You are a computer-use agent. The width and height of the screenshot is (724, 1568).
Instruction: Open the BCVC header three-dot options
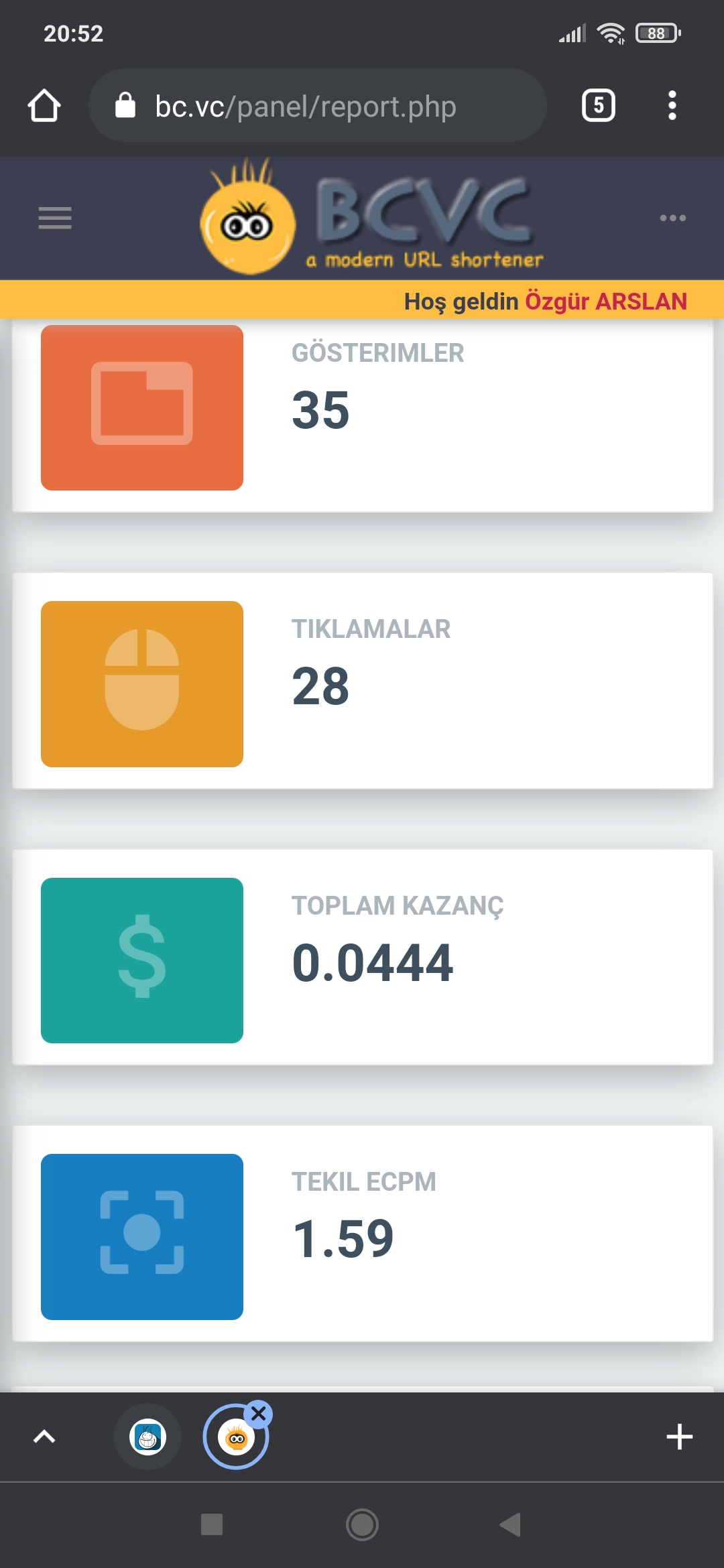pyautogui.click(x=672, y=218)
